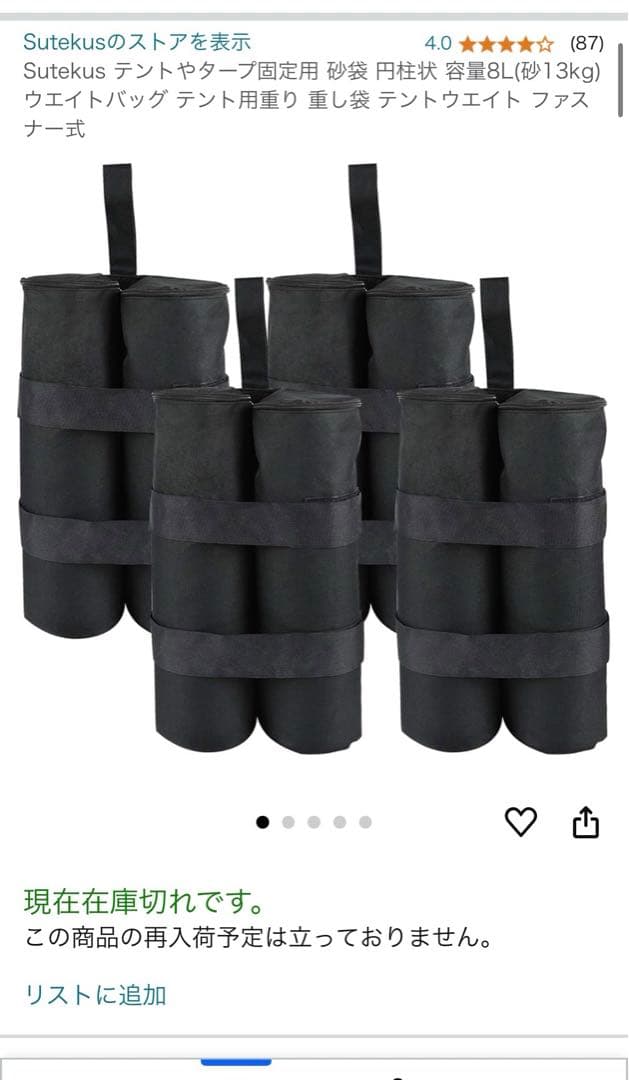Image resolution: width=629 pixels, height=1080 pixels.
Task: Share this sandbag product
Action: pyautogui.click(x=585, y=822)
